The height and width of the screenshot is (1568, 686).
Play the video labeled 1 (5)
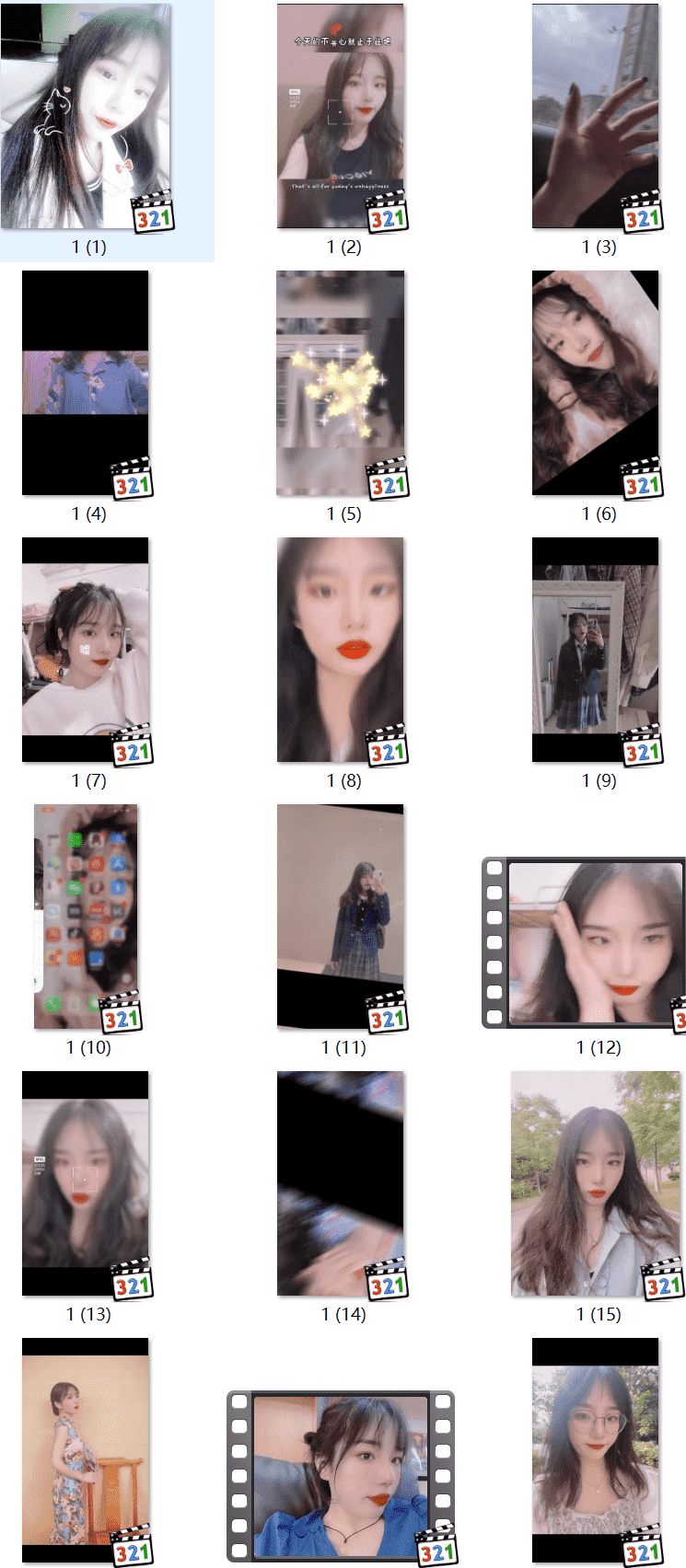point(341,384)
